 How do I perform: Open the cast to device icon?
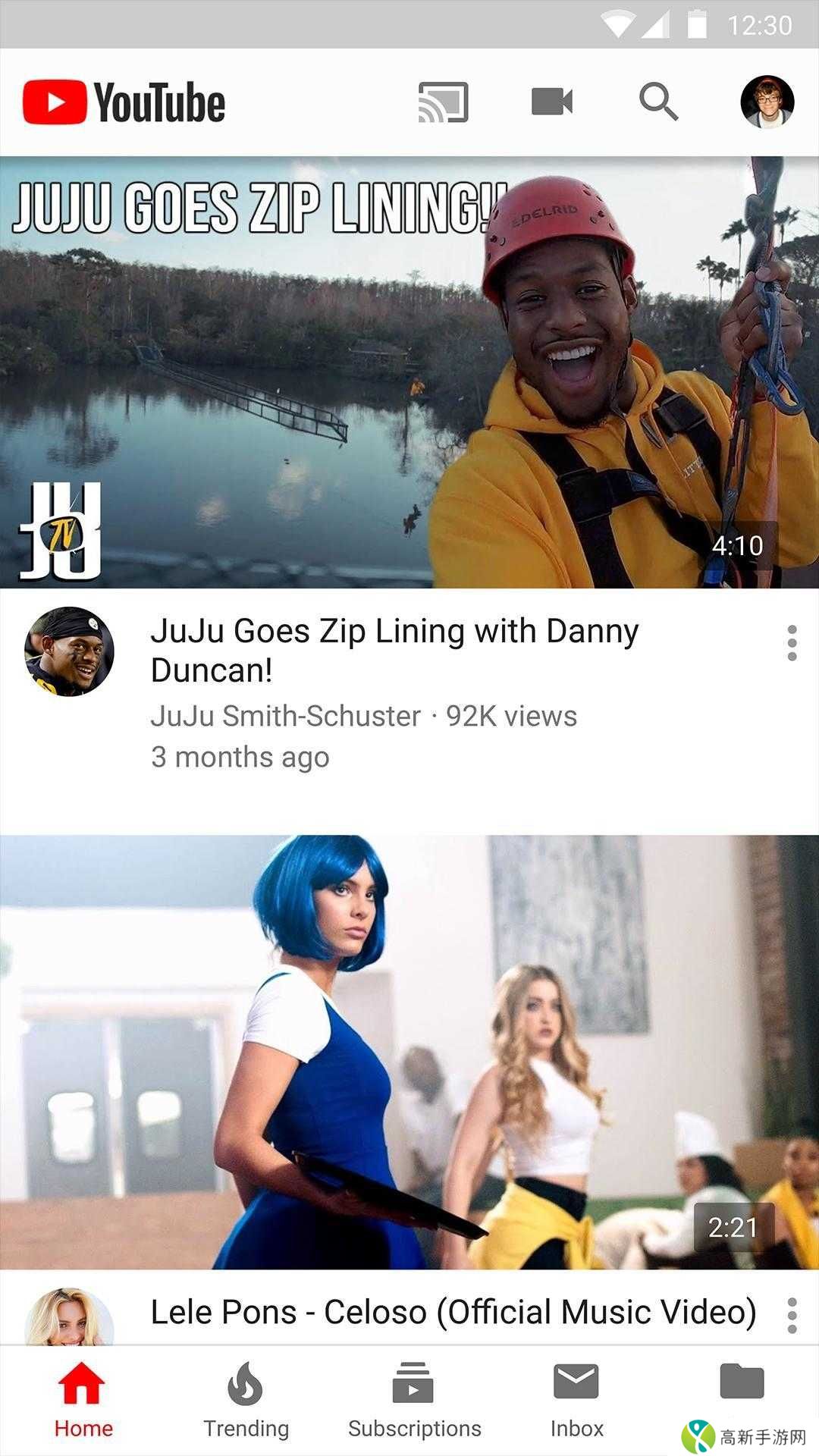(x=444, y=102)
